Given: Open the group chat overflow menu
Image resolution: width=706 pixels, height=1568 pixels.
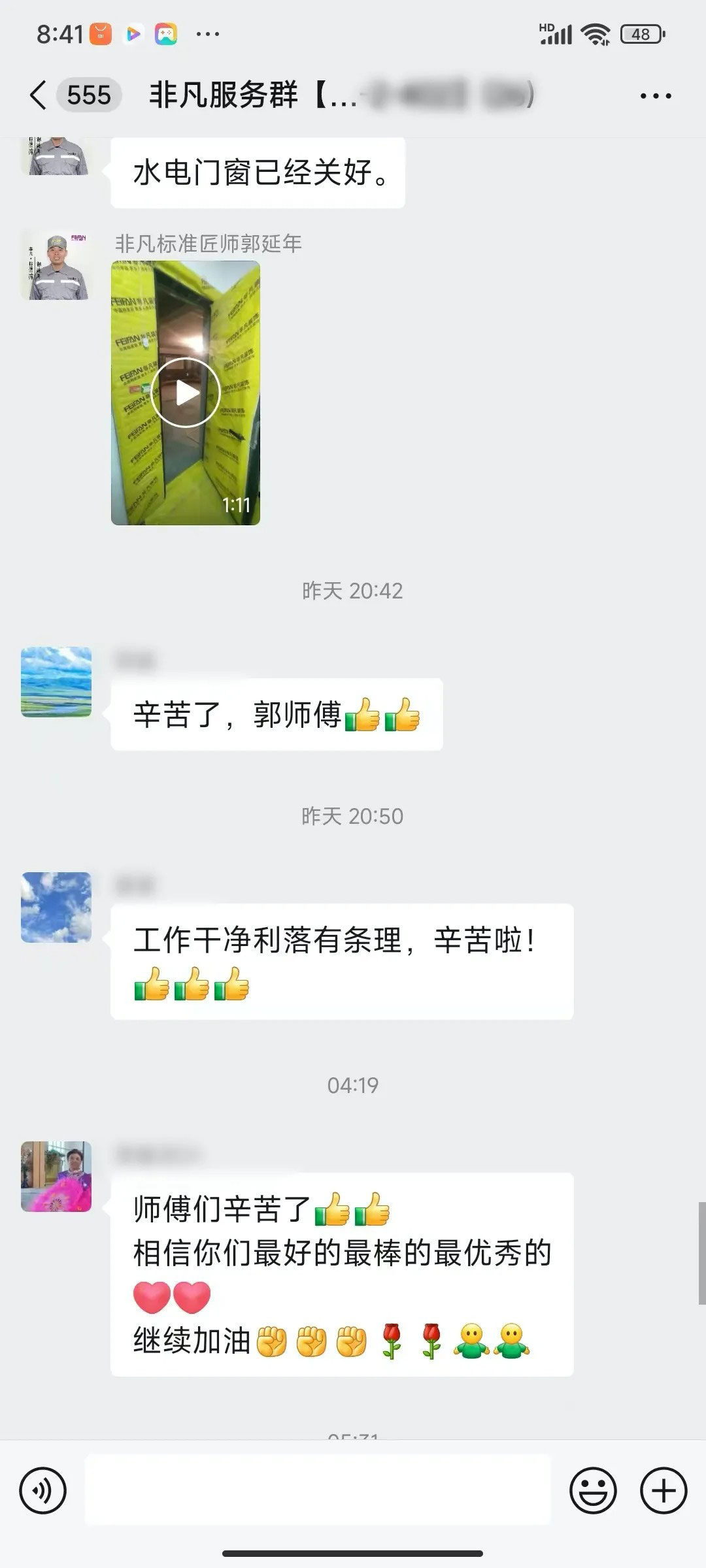Looking at the screenshot, I should (656, 96).
